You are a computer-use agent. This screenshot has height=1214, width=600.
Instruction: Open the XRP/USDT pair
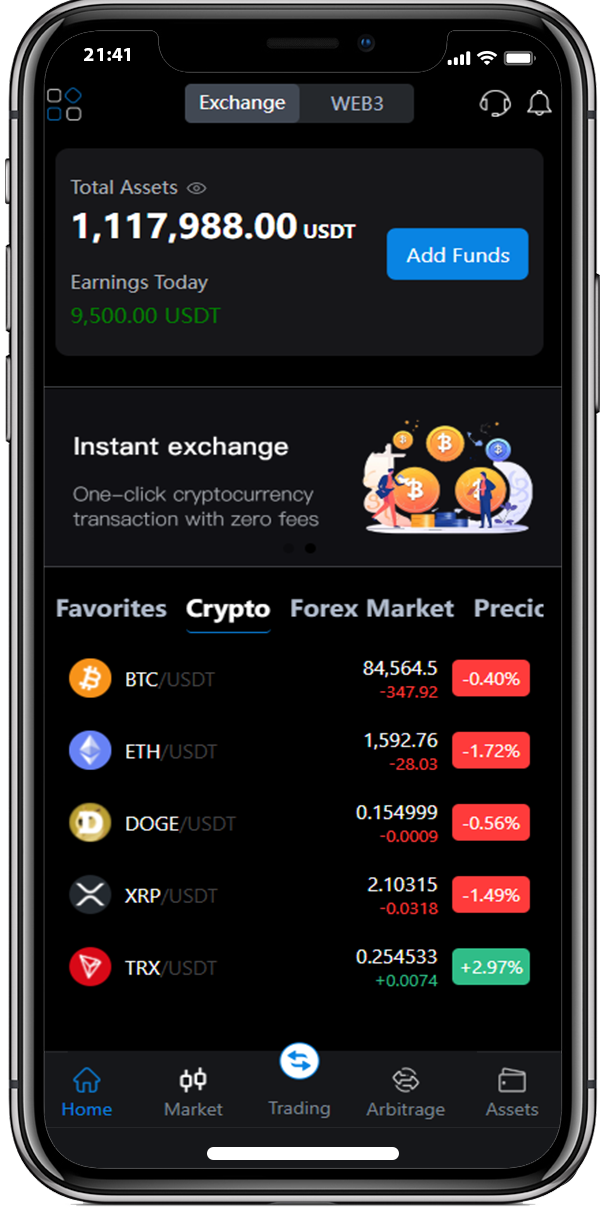click(x=300, y=895)
